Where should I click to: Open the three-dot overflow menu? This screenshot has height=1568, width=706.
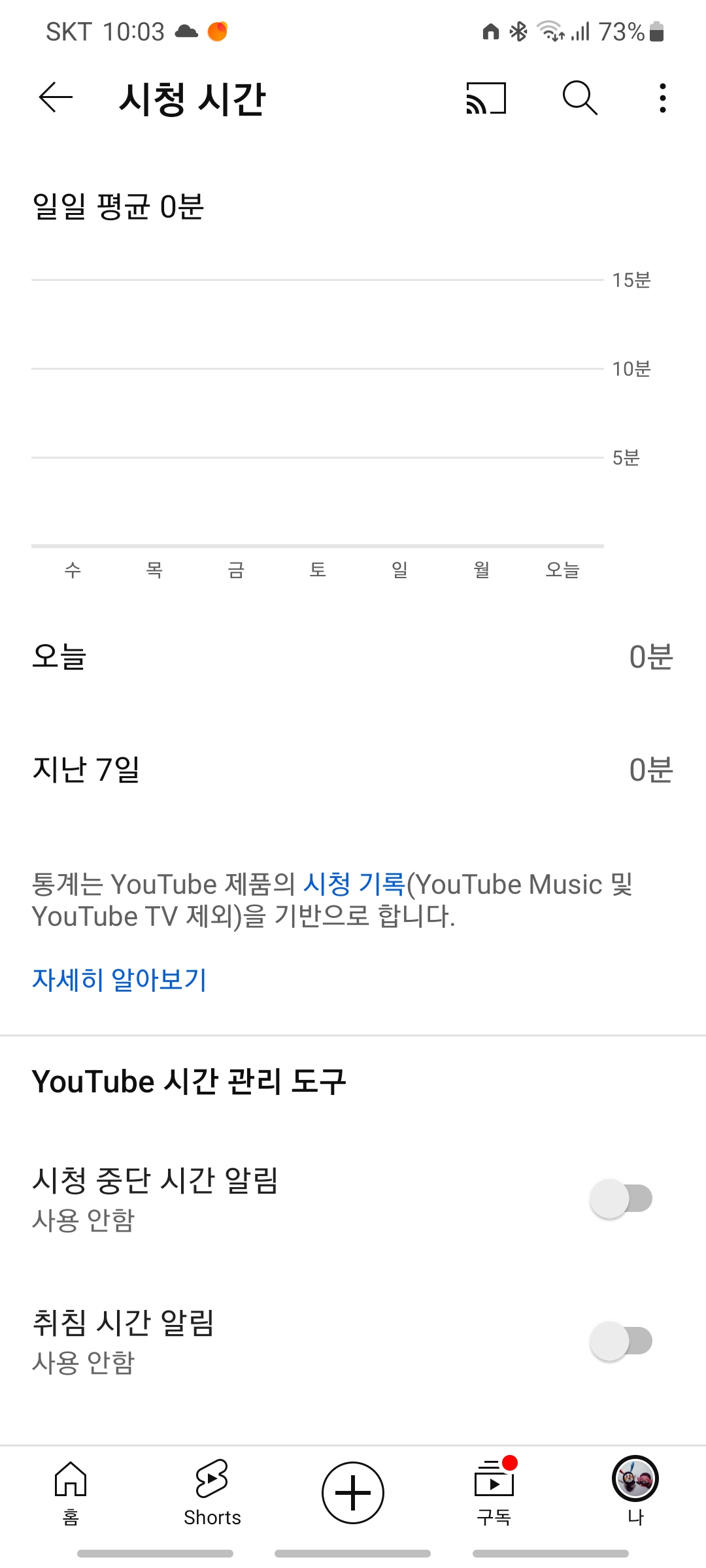(x=663, y=98)
